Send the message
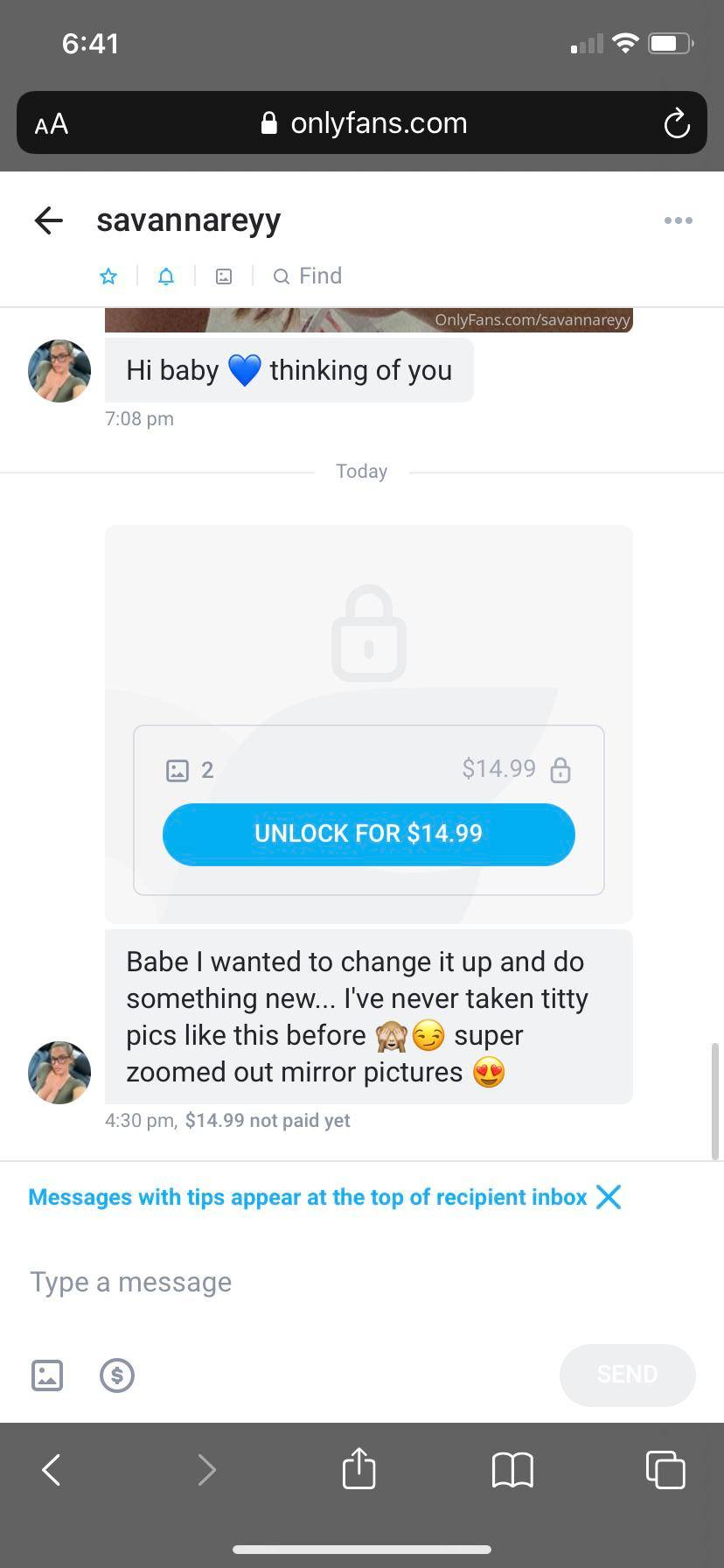This screenshot has height=1568, width=724. pos(627,1375)
